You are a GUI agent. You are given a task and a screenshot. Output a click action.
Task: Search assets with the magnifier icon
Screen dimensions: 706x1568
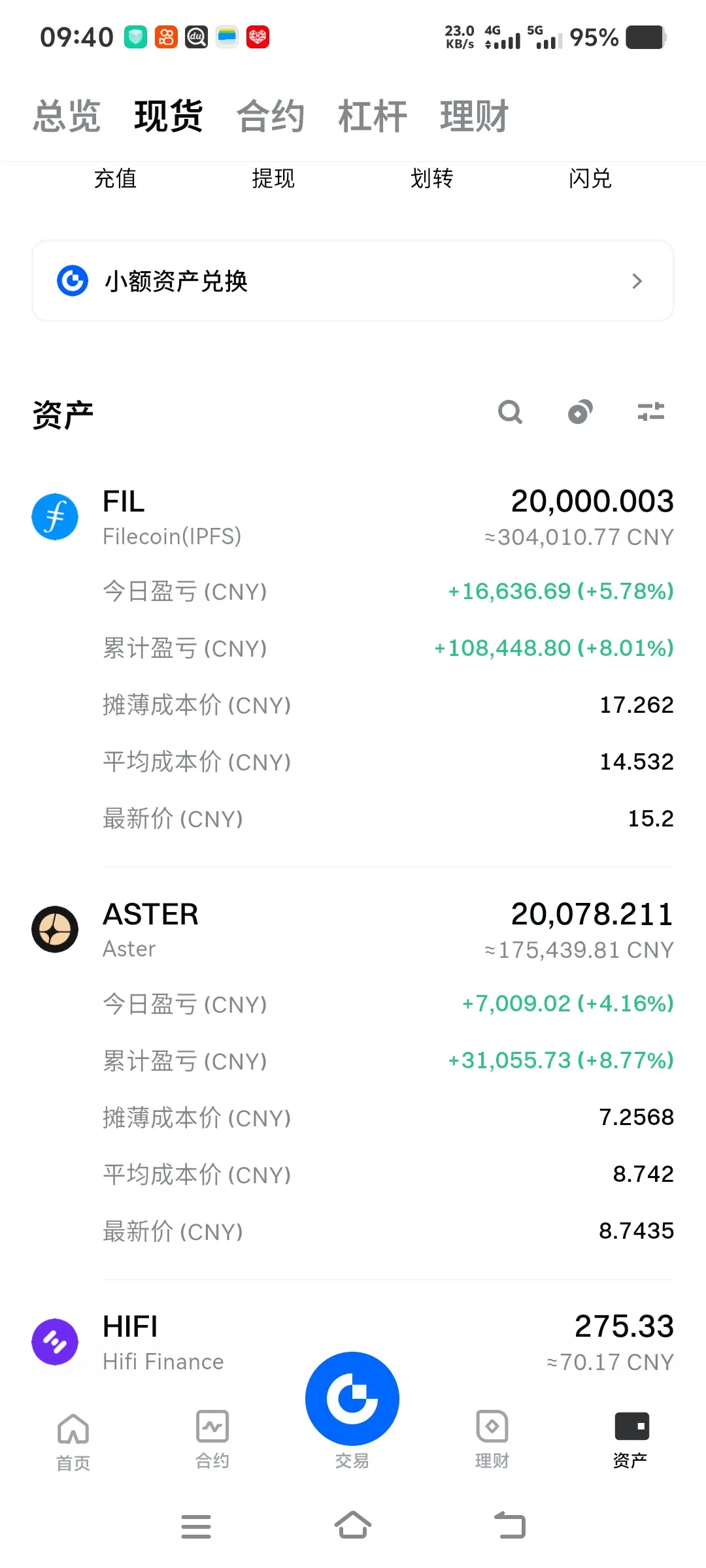(x=510, y=412)
